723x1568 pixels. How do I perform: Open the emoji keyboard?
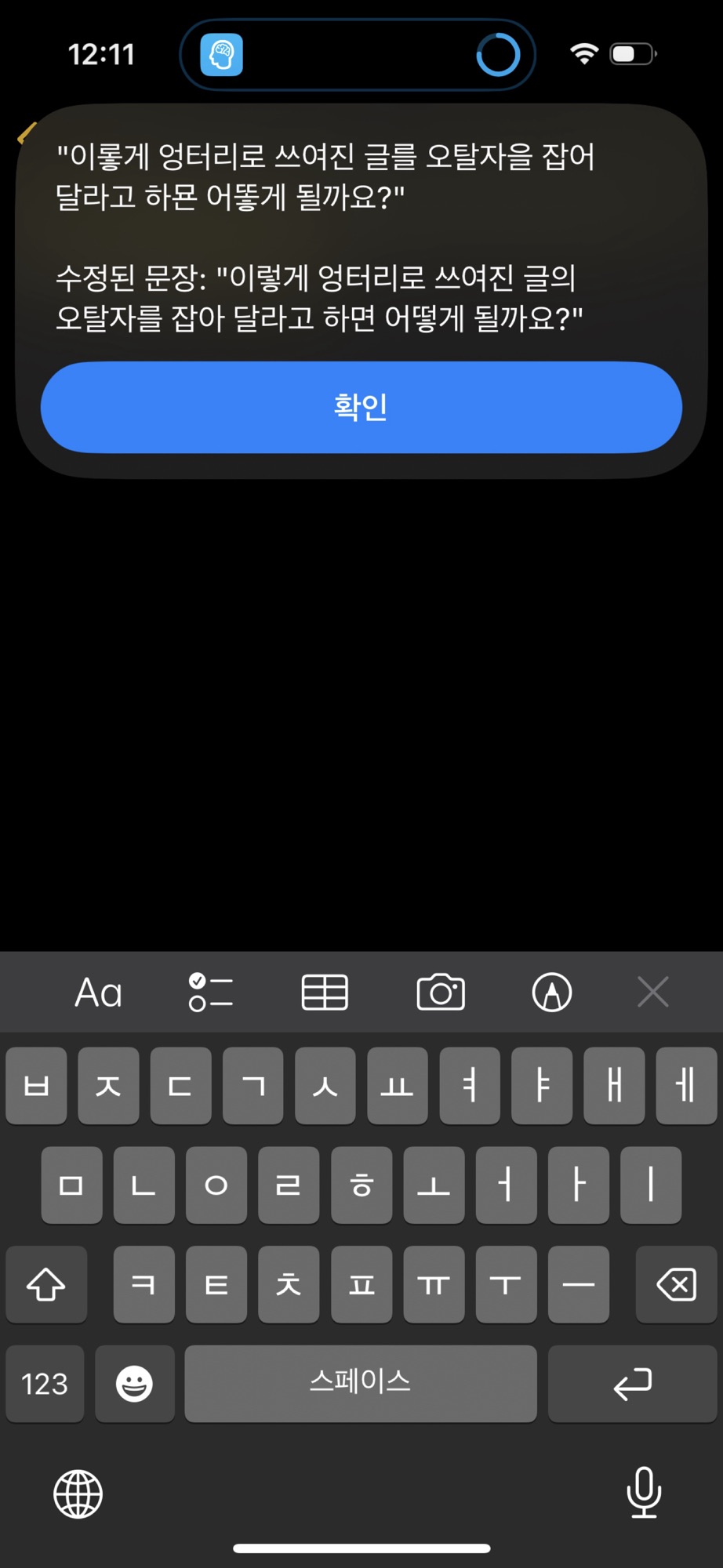[135, 1384]
